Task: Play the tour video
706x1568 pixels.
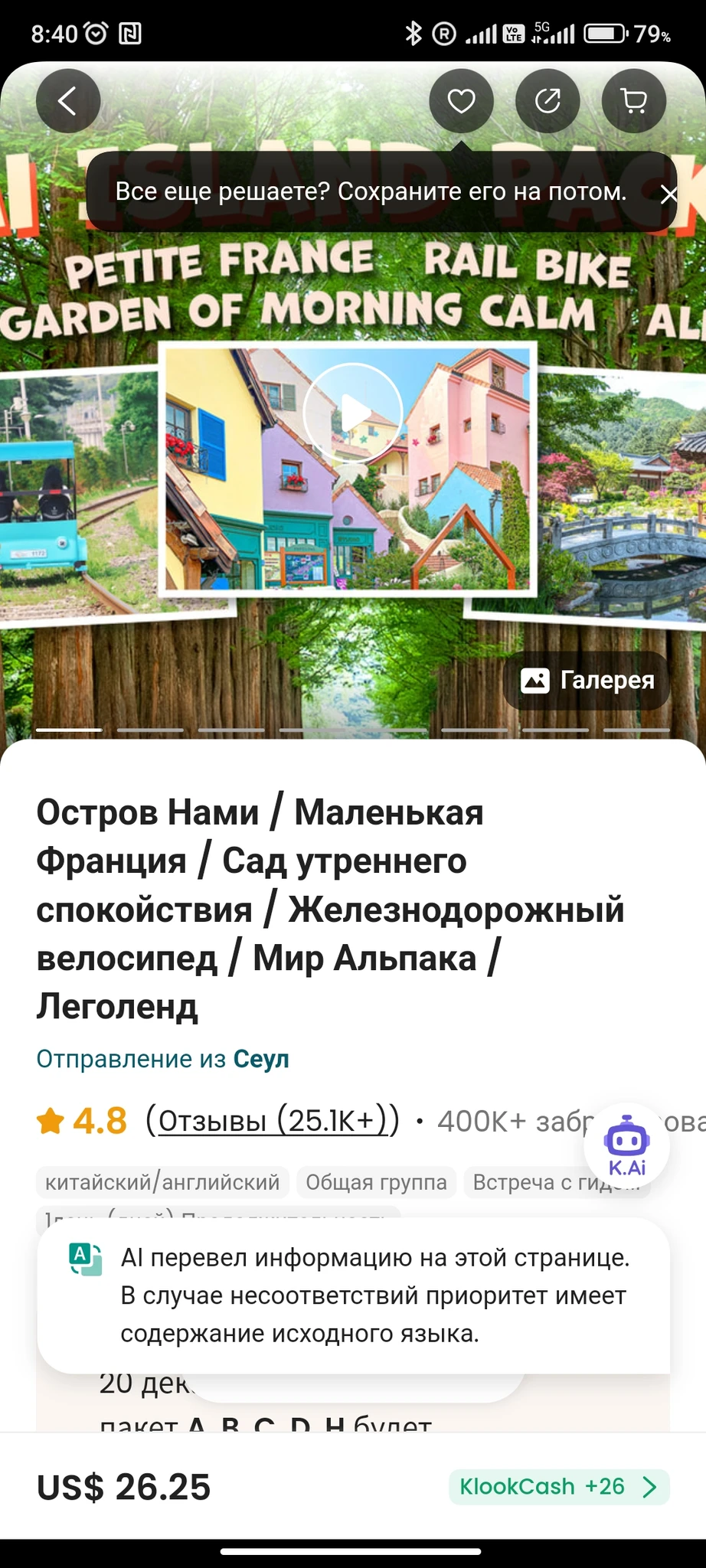Action: (x=352, y=413)
